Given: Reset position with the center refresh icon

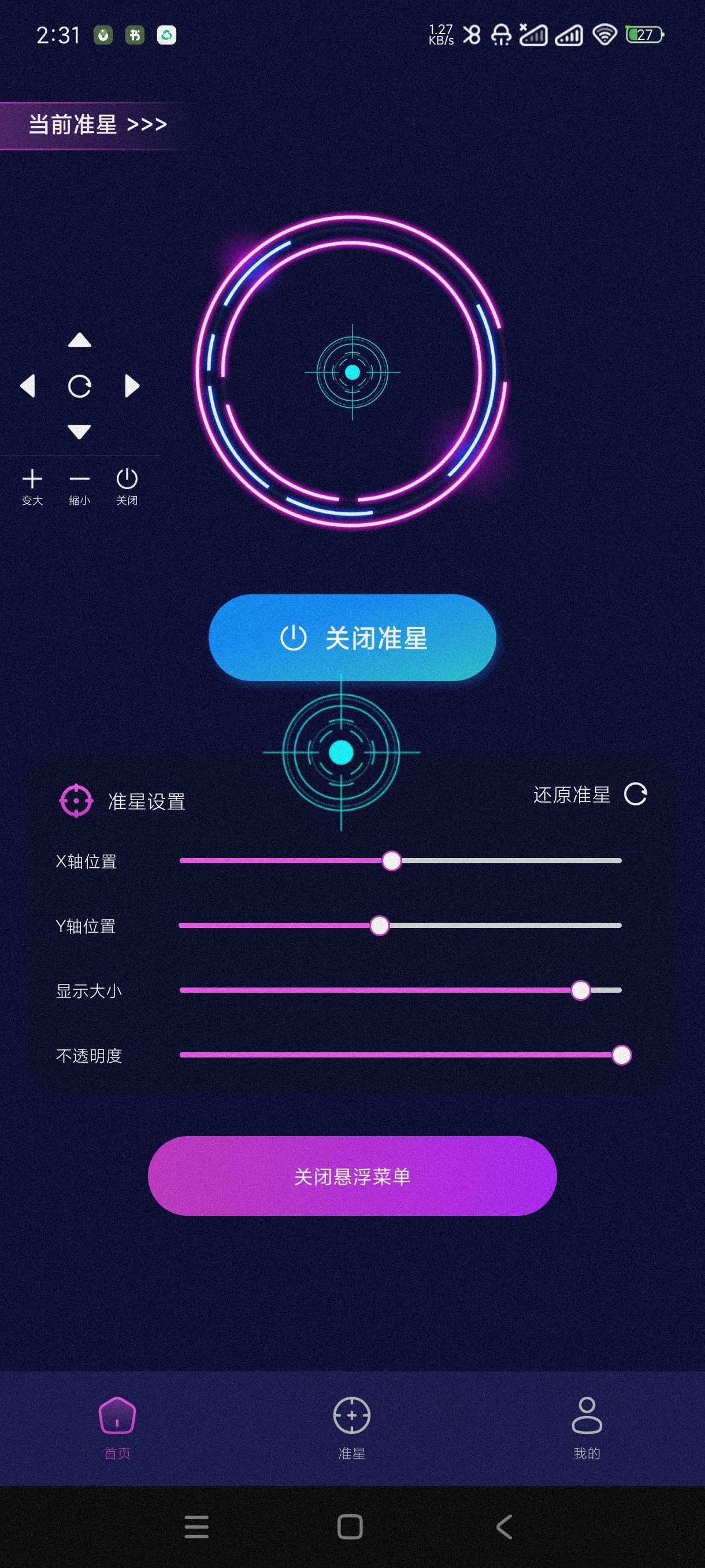Looking at the screenshot, I should pyautogui.click(x=80, y=386).
